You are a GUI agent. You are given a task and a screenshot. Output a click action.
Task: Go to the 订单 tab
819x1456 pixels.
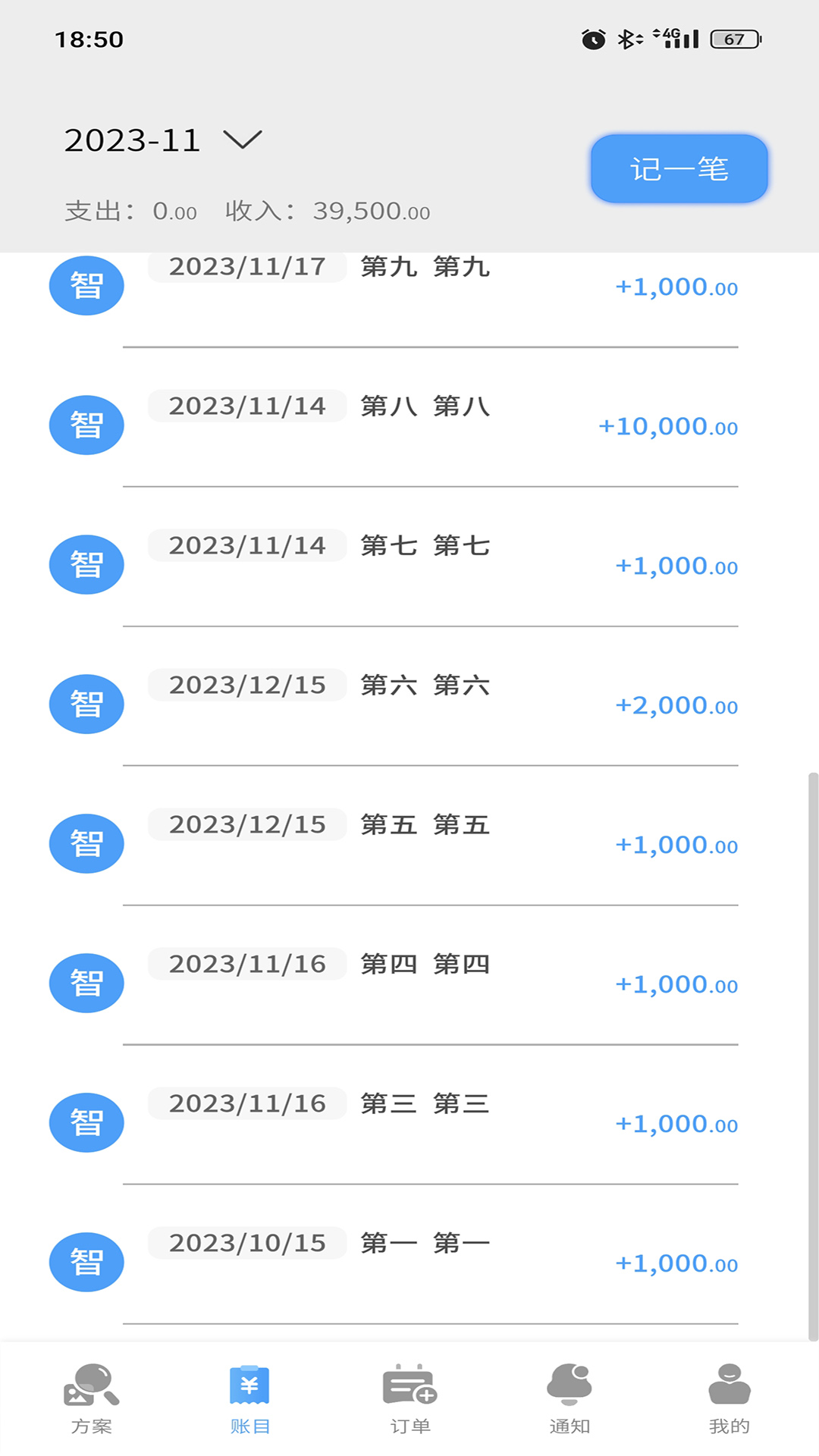click(x=410, y=1399)
